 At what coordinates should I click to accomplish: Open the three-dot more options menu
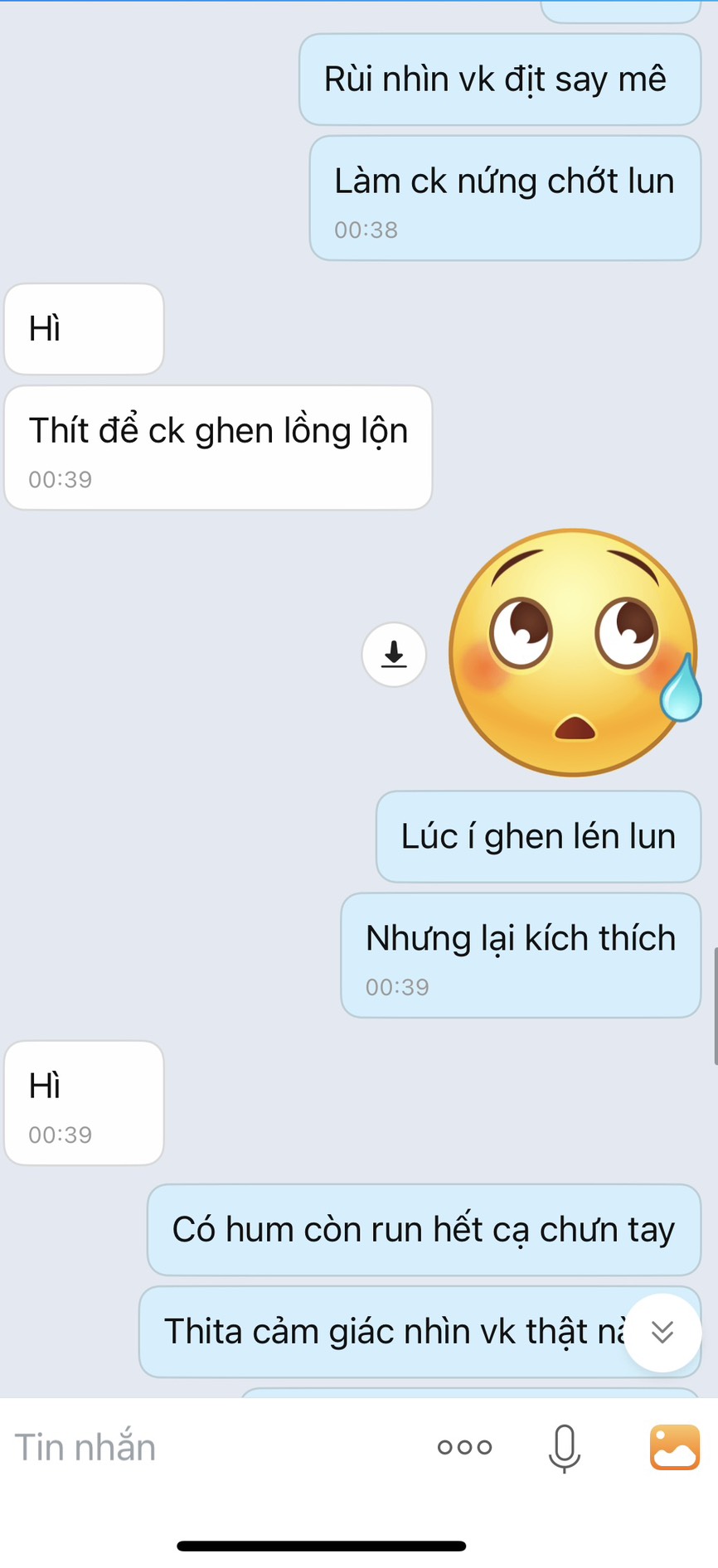coord(464,1448)
